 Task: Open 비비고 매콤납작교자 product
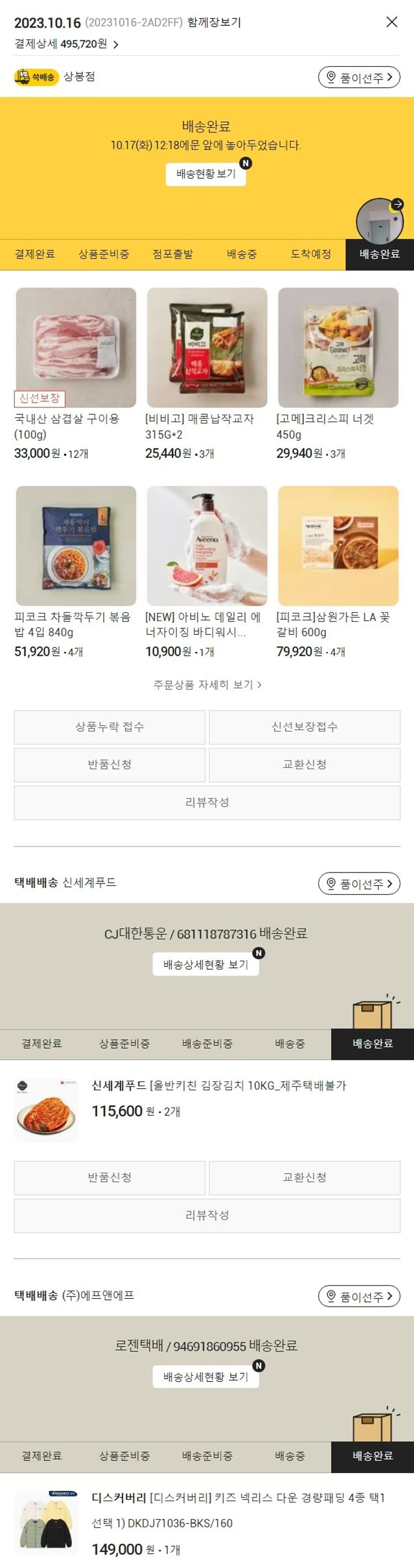(x=207, y=347)
